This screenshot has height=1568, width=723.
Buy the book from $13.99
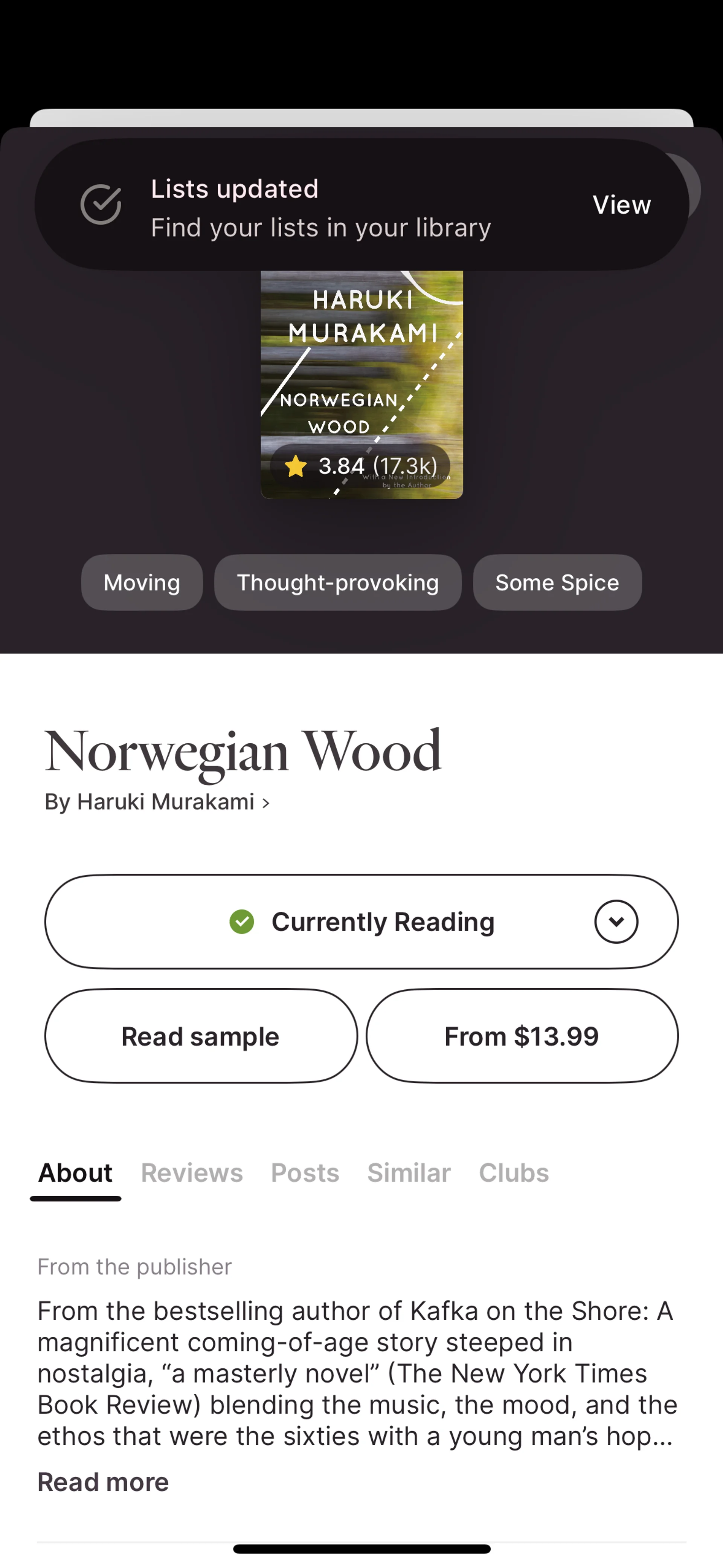[x=522, y=1036]
